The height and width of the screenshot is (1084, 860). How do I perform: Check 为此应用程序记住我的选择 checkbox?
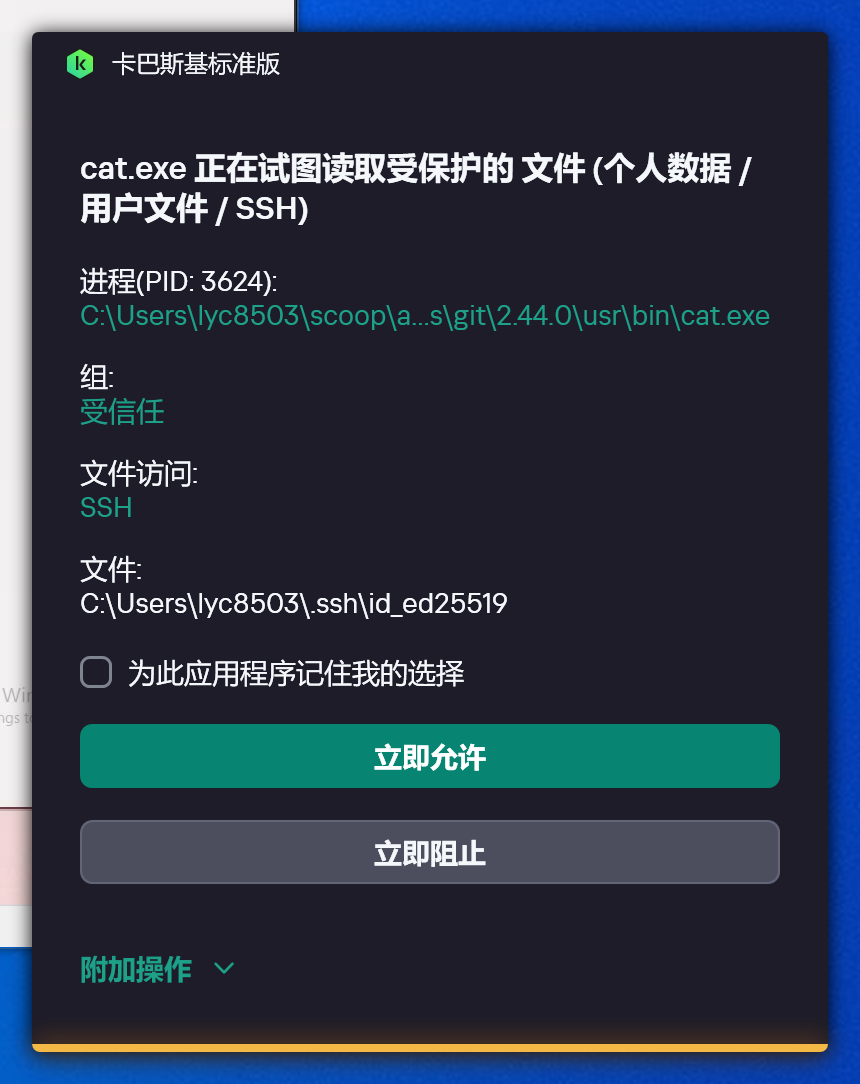[x=96, y=672]
